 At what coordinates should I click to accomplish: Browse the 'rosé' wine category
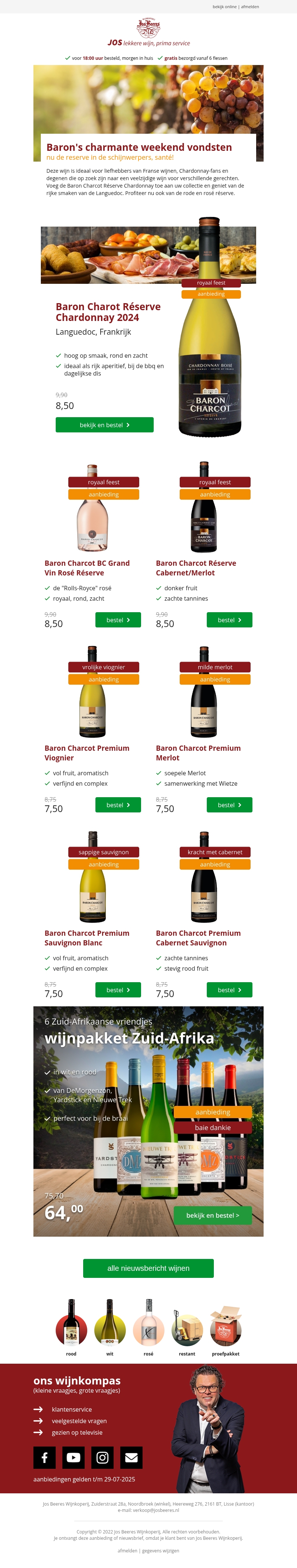click(148, 1326)
